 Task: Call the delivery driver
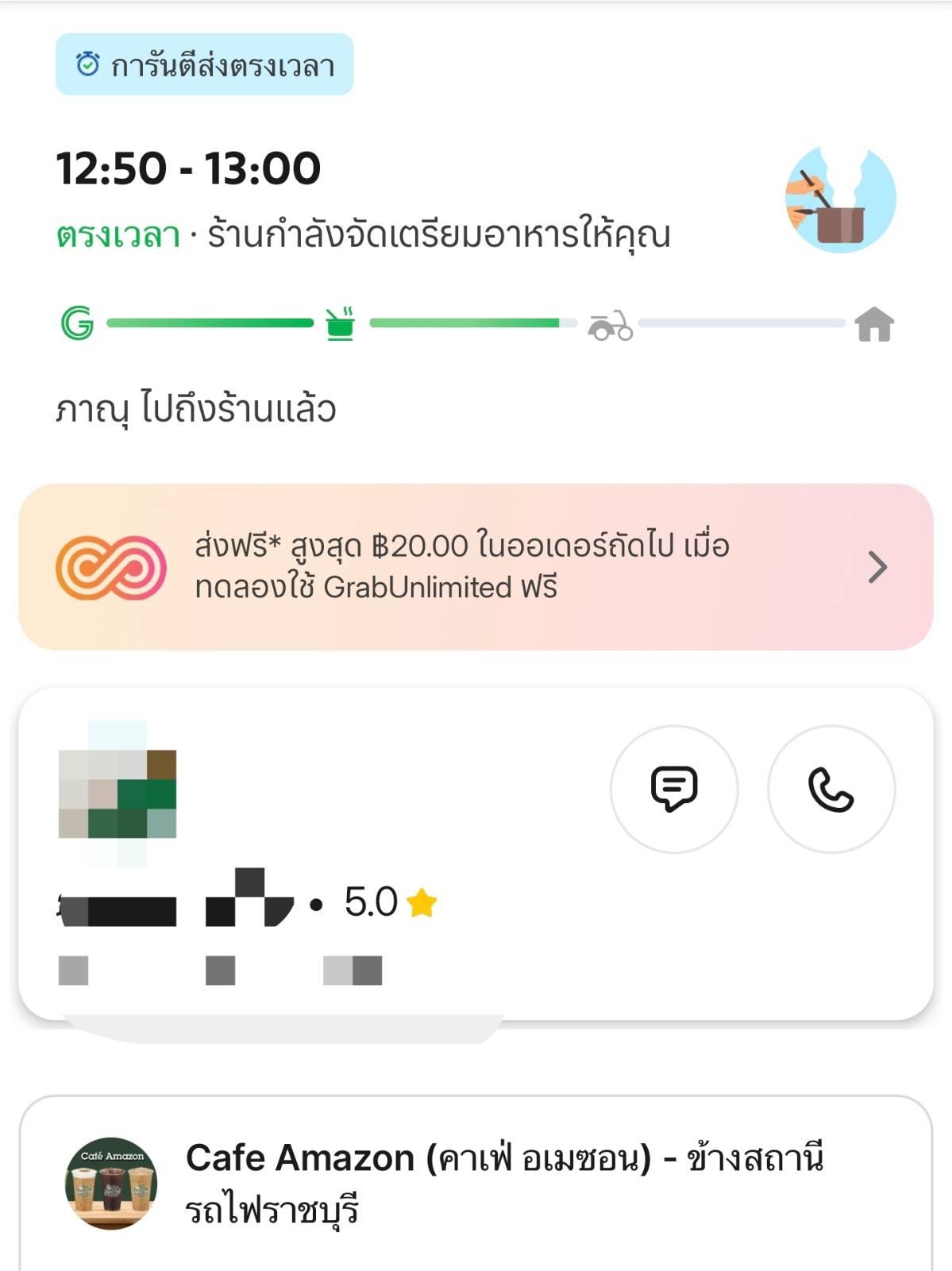click(x=831, y=789)
